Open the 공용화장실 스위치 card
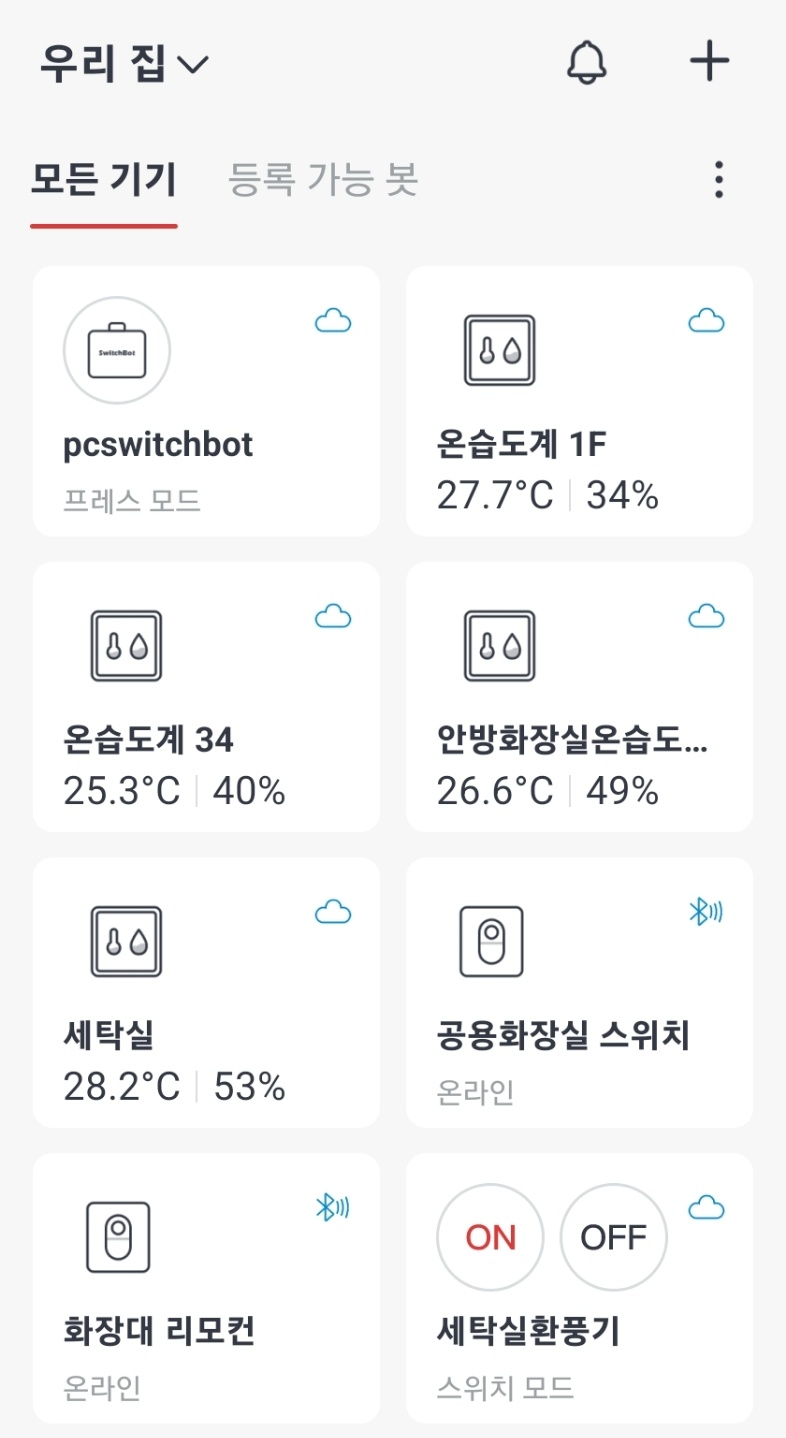The width and height of the screenshot is (786, 1438). [579, 992]
